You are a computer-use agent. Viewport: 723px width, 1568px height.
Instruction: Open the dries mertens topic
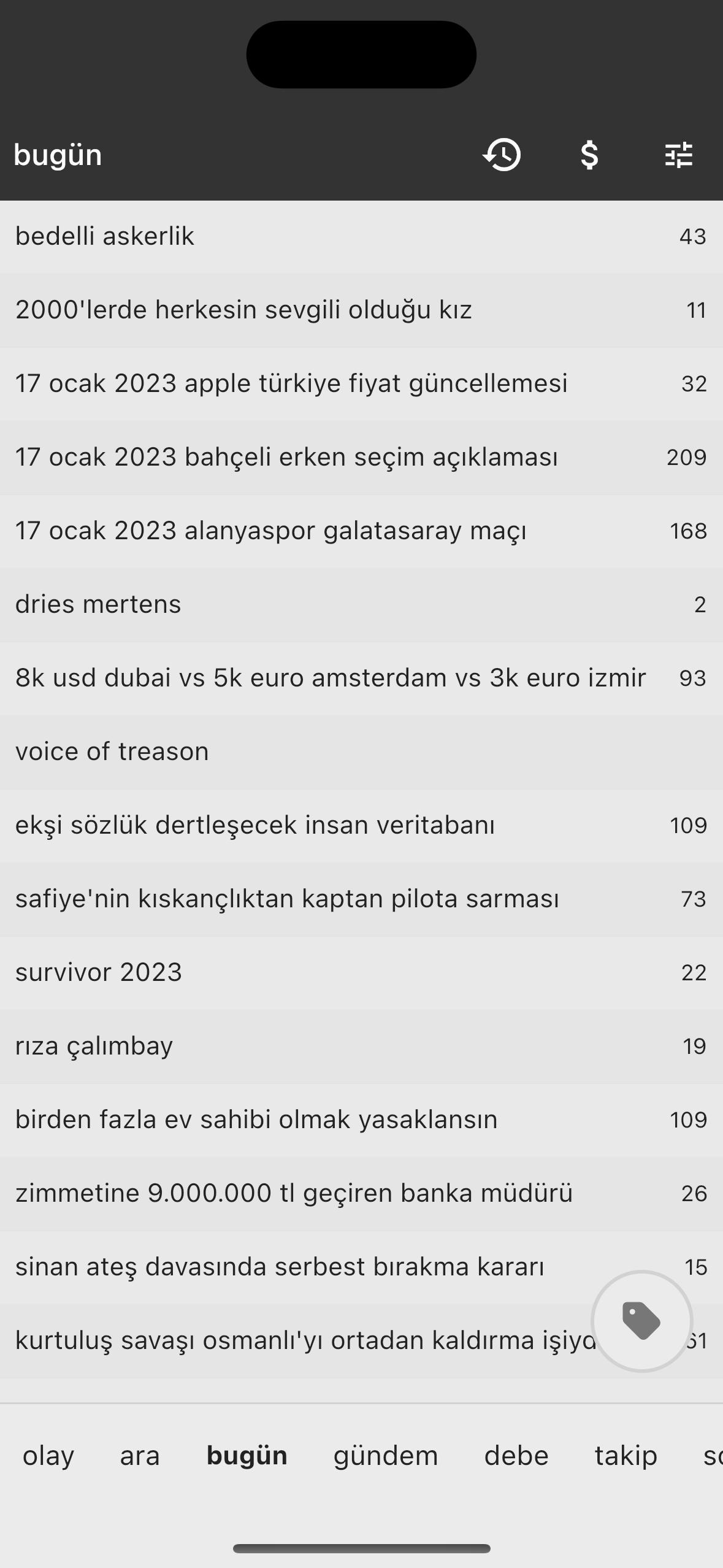click(98, 604)
